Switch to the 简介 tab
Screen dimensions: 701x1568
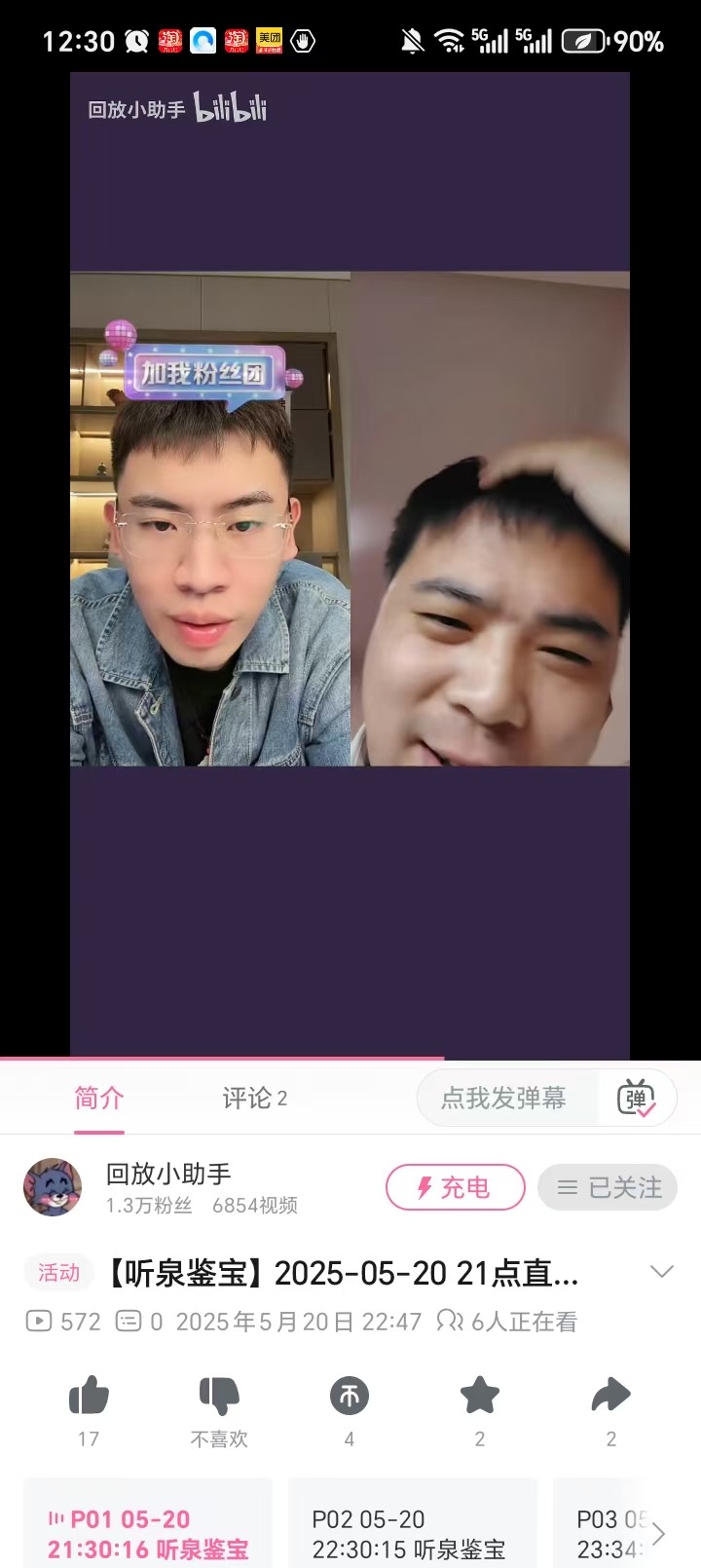99,1099
